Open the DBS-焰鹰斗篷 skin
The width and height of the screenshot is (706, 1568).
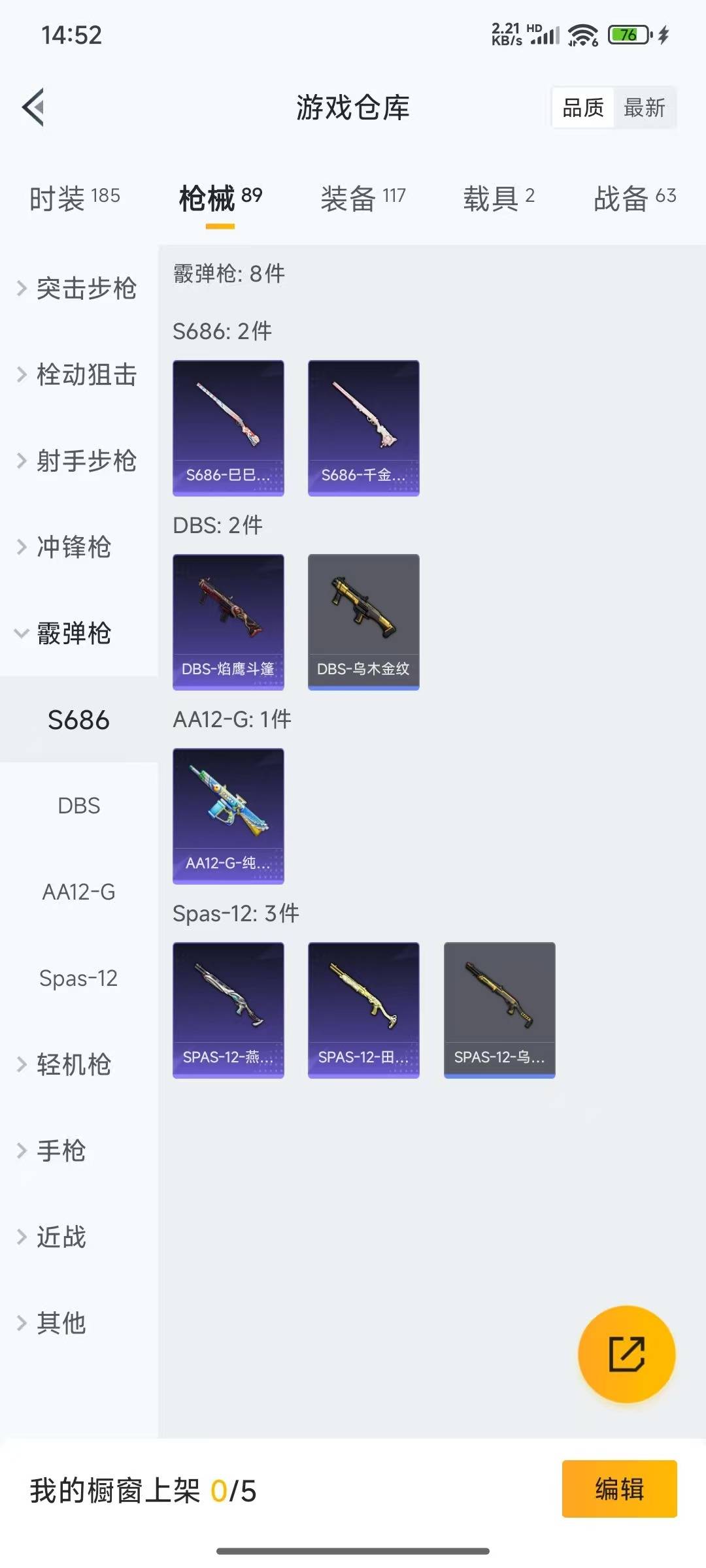228,621
